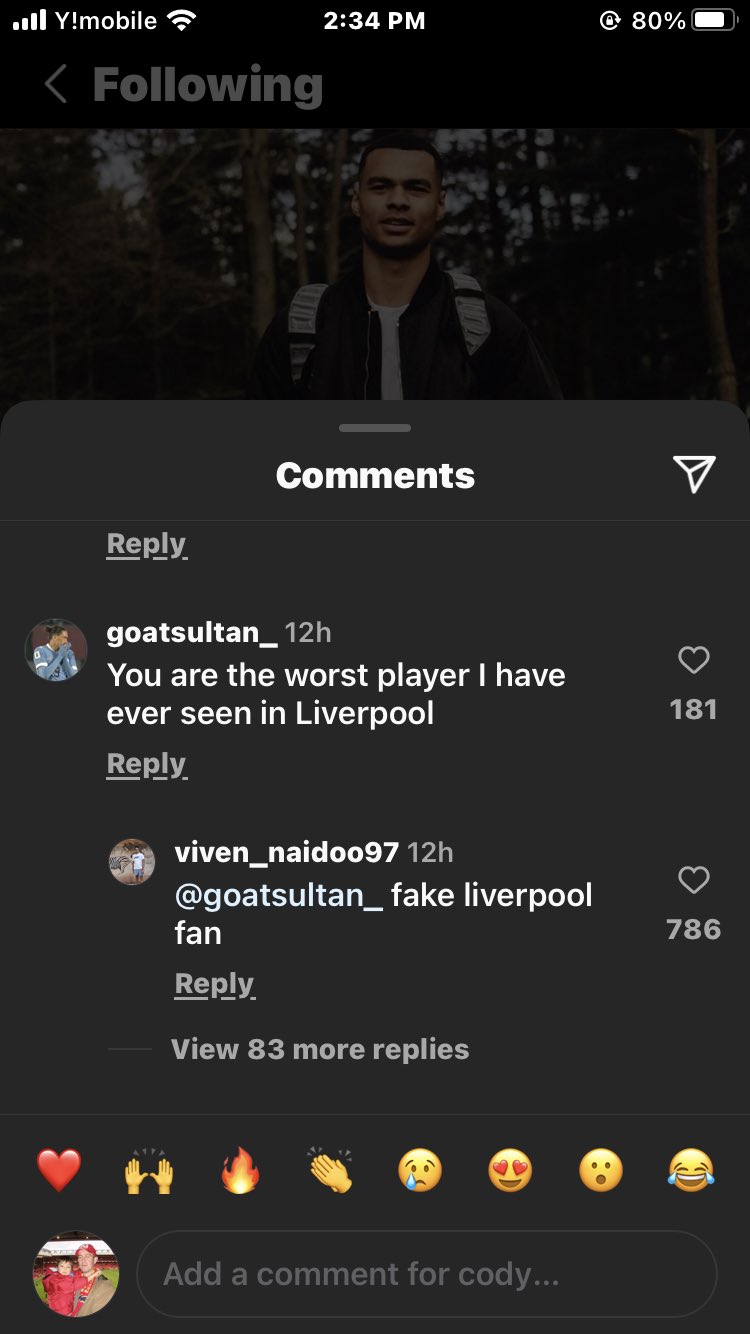This screenshot has height=1334, width=750.
Task: Insert the crying face emoji
Action: pos(420,1170)
